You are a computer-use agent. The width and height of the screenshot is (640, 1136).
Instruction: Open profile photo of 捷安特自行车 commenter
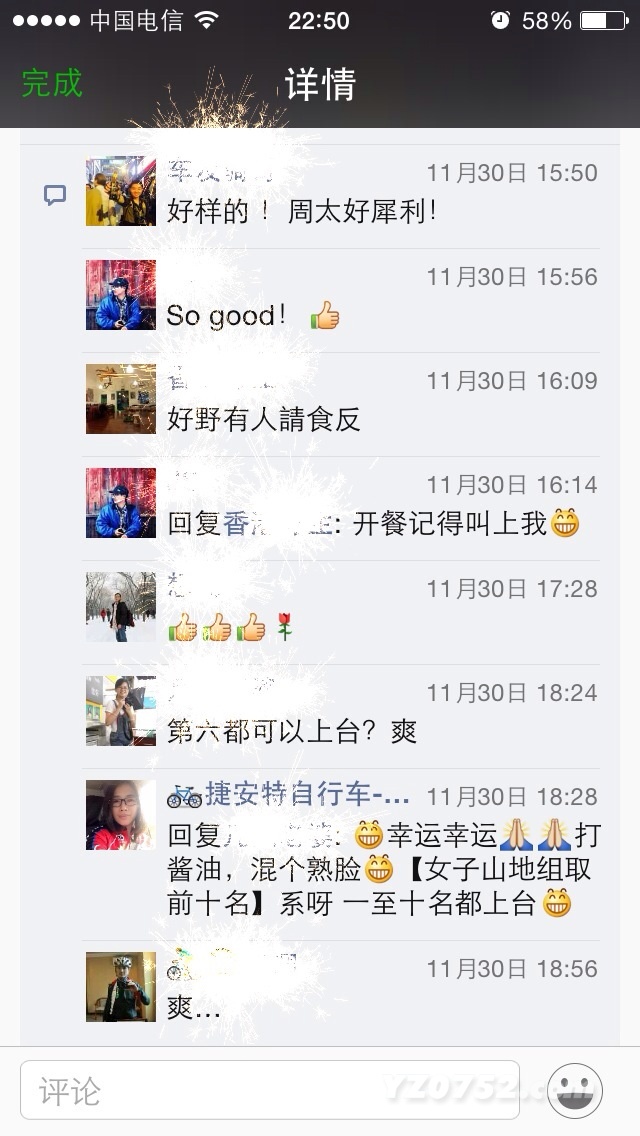[x=120, y=815]
